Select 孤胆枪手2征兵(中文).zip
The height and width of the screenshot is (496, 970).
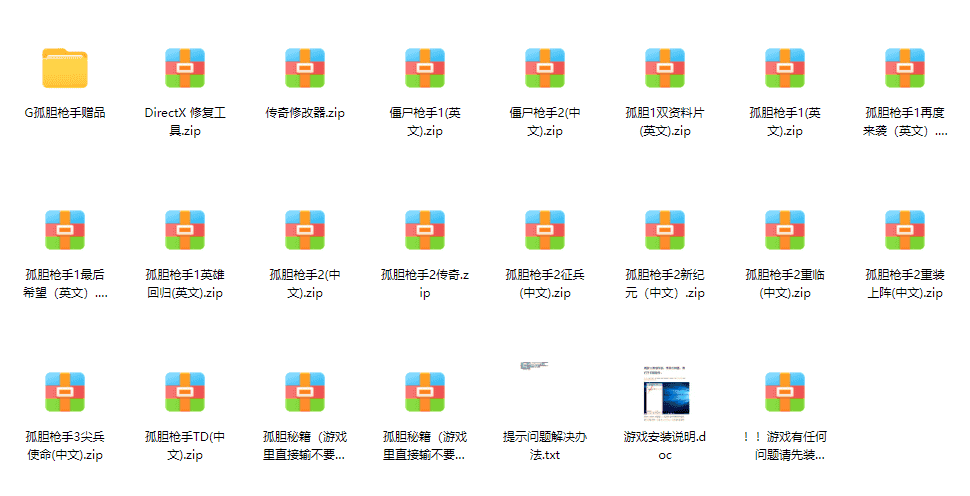pos(545,230)
